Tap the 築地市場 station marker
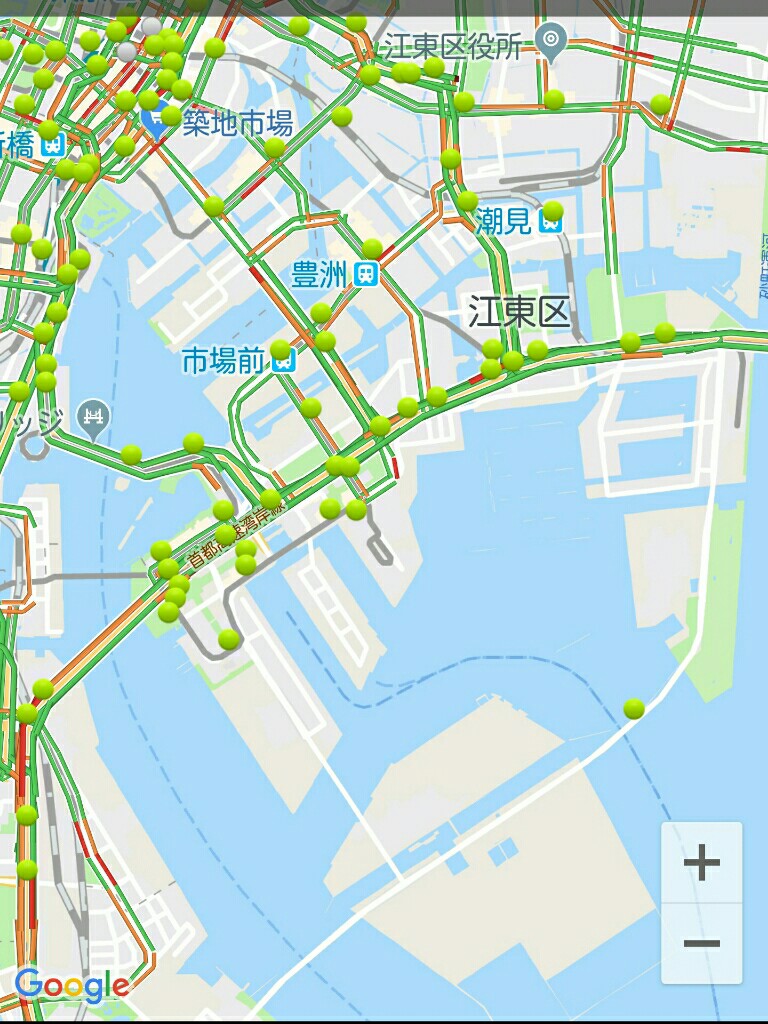Viewport: 768px width, 1024px height. (x=155, y=123)
